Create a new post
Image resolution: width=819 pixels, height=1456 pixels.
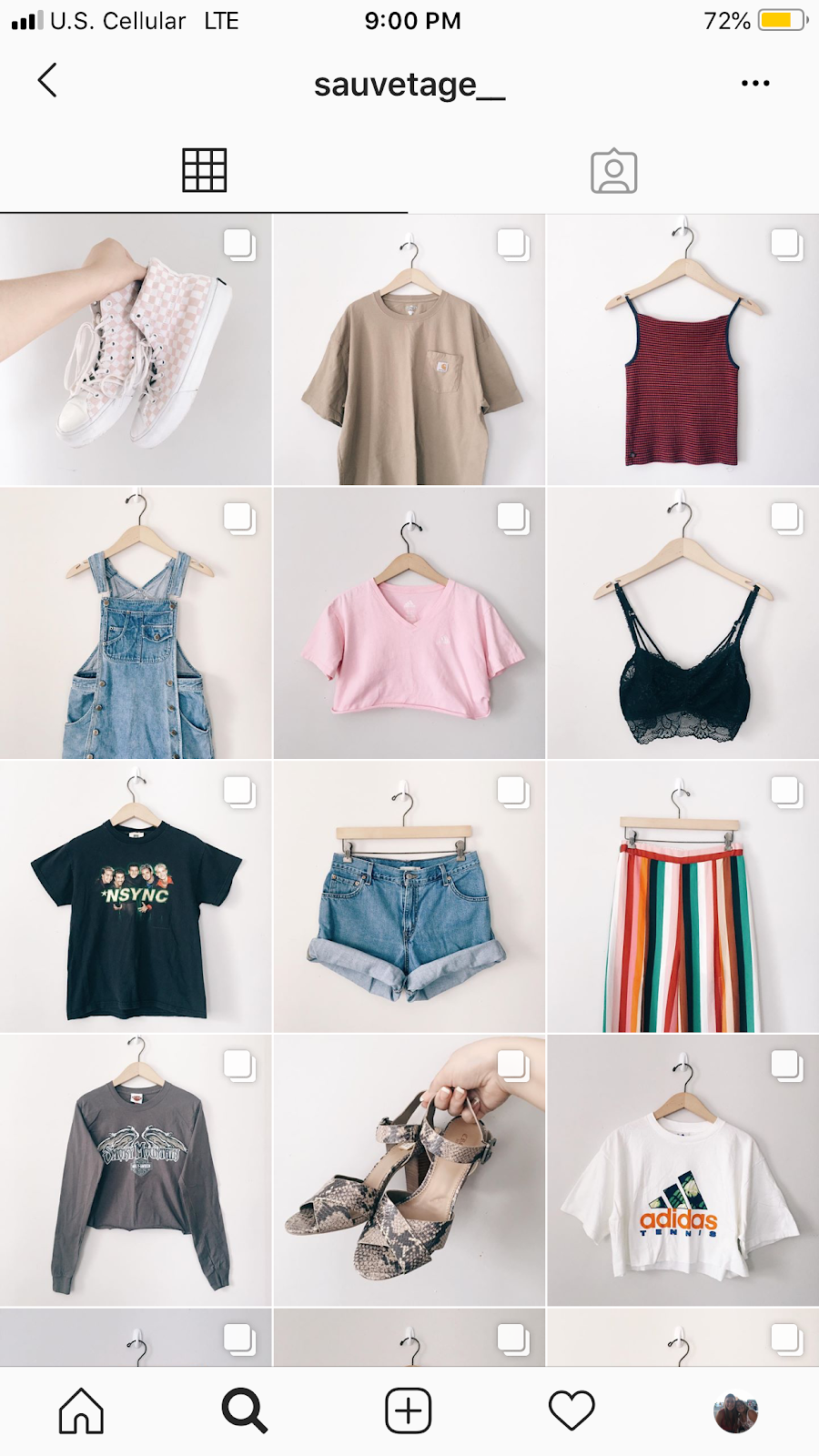point(409,1410)
